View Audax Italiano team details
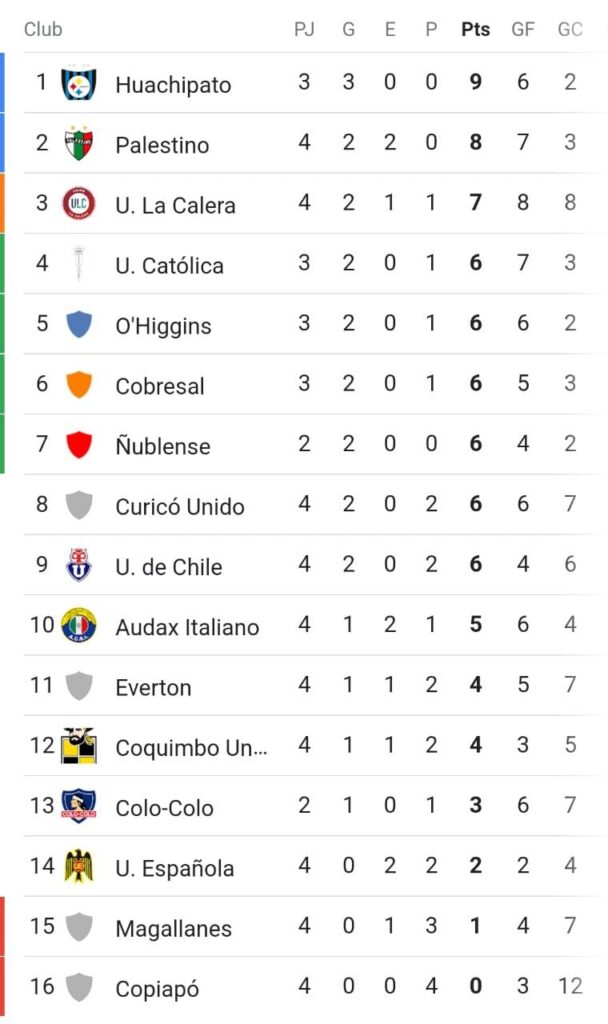 click(312, 625)
